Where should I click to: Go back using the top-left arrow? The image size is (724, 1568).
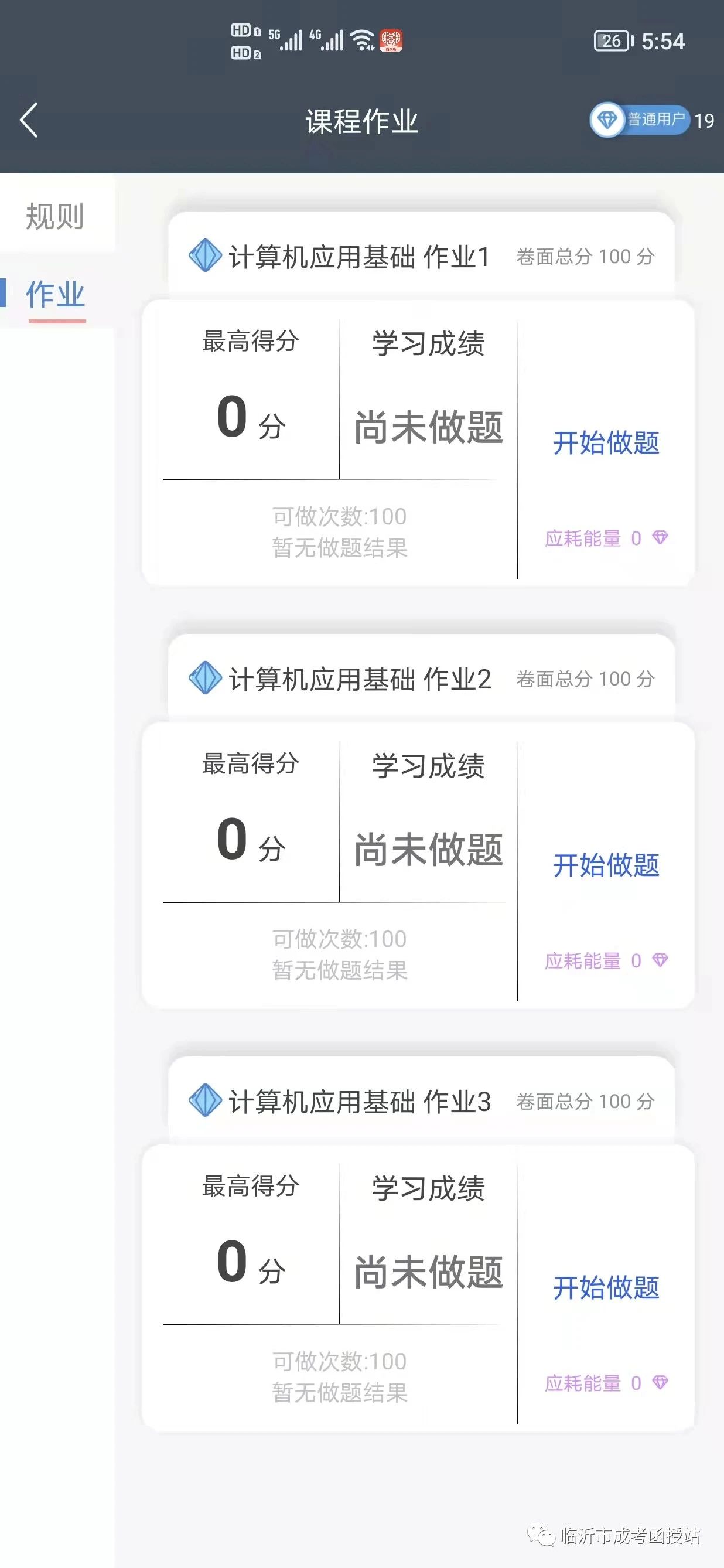[29, 120]
